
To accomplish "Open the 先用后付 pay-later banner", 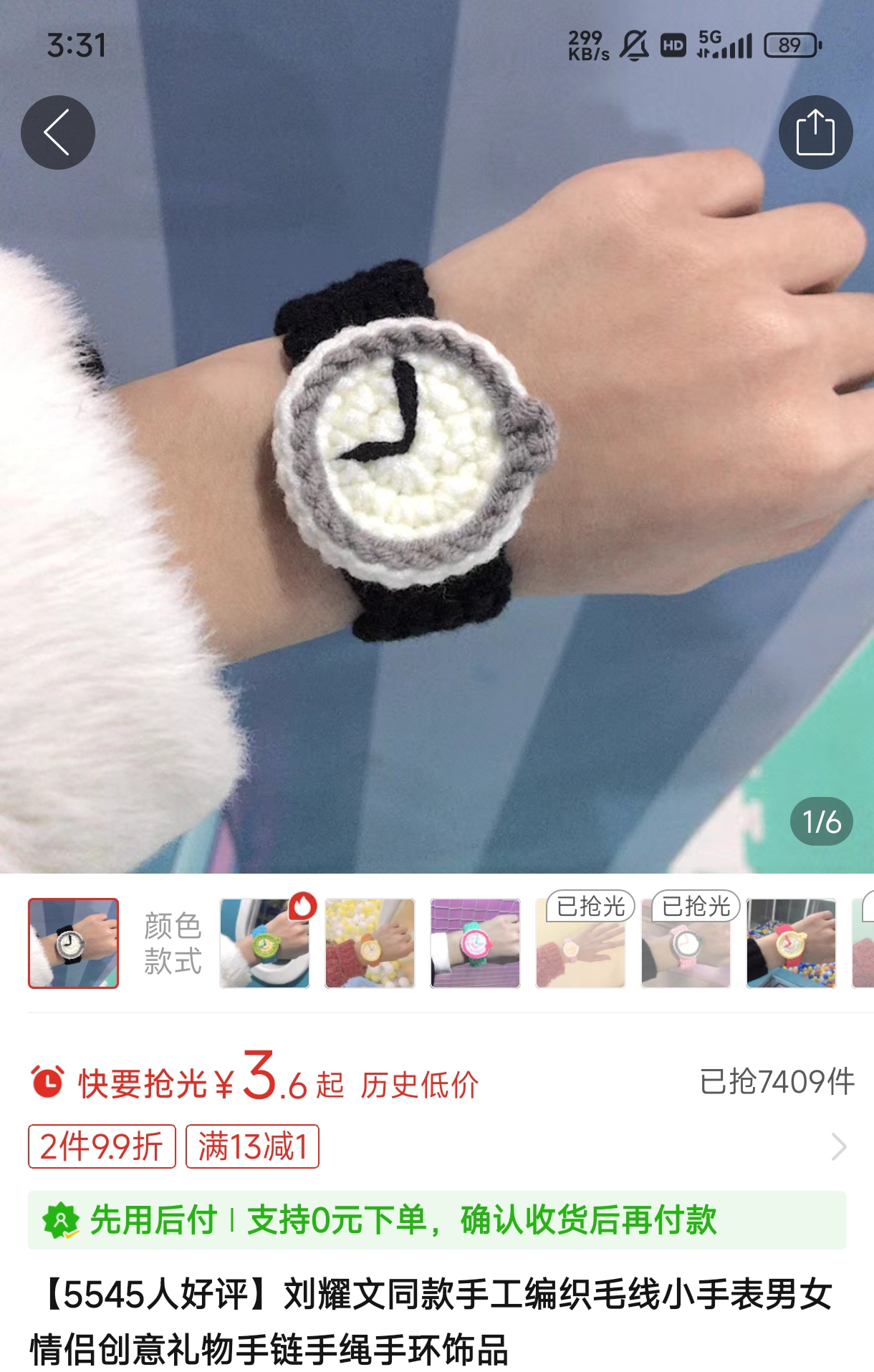I will click(436, 1219).
